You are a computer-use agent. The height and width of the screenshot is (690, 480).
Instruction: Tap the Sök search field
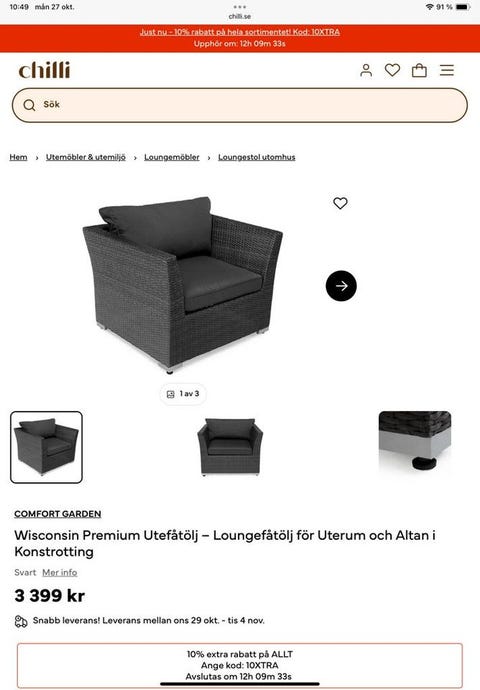(x=240, y=105)
